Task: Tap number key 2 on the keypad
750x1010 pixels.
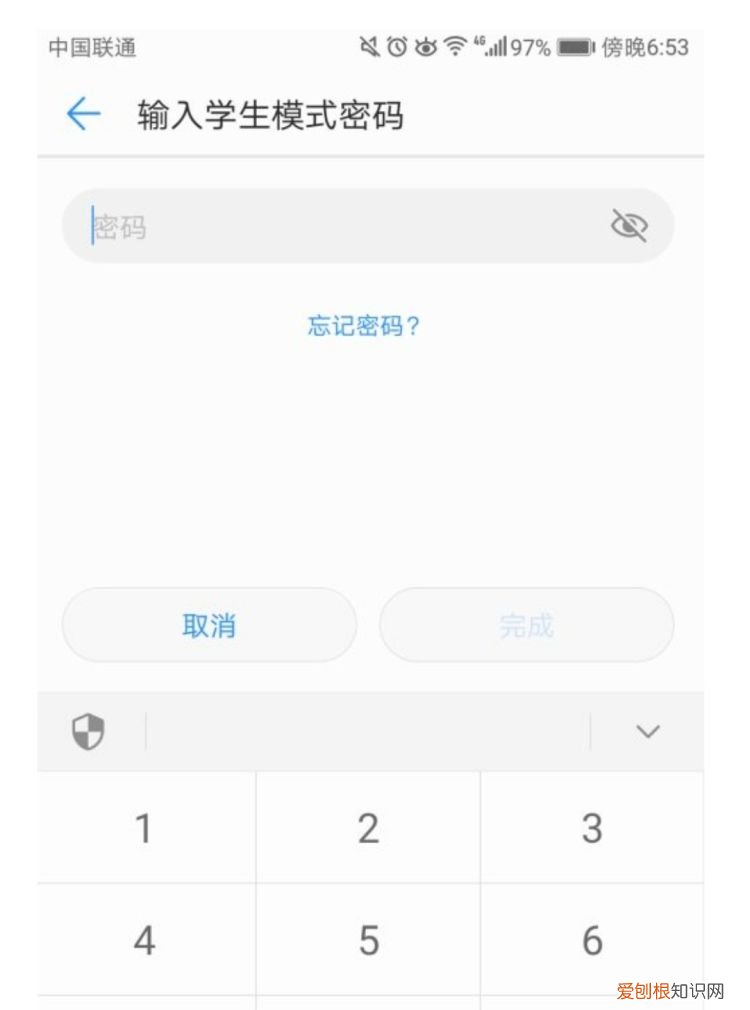Action: click(x=368, y=829)
